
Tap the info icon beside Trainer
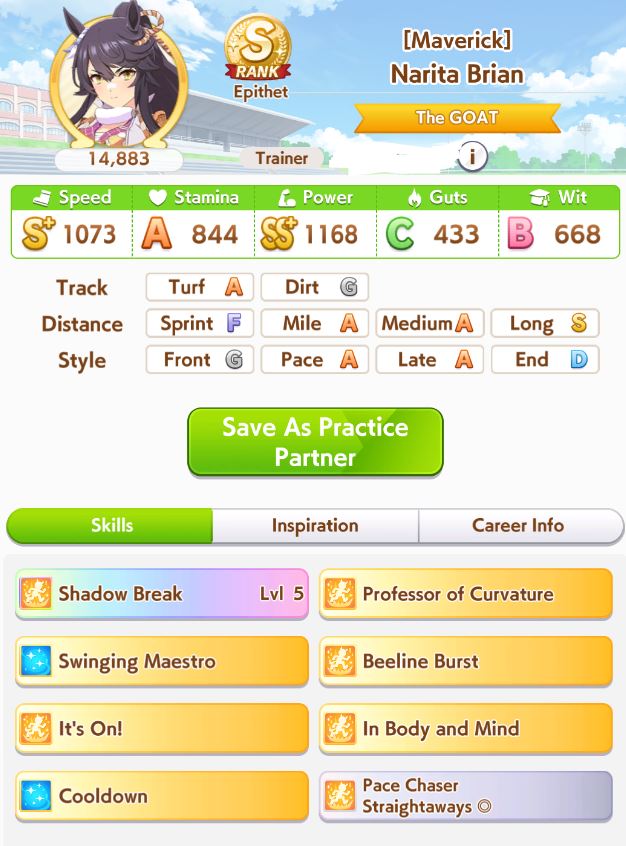[x=472, y=156]
